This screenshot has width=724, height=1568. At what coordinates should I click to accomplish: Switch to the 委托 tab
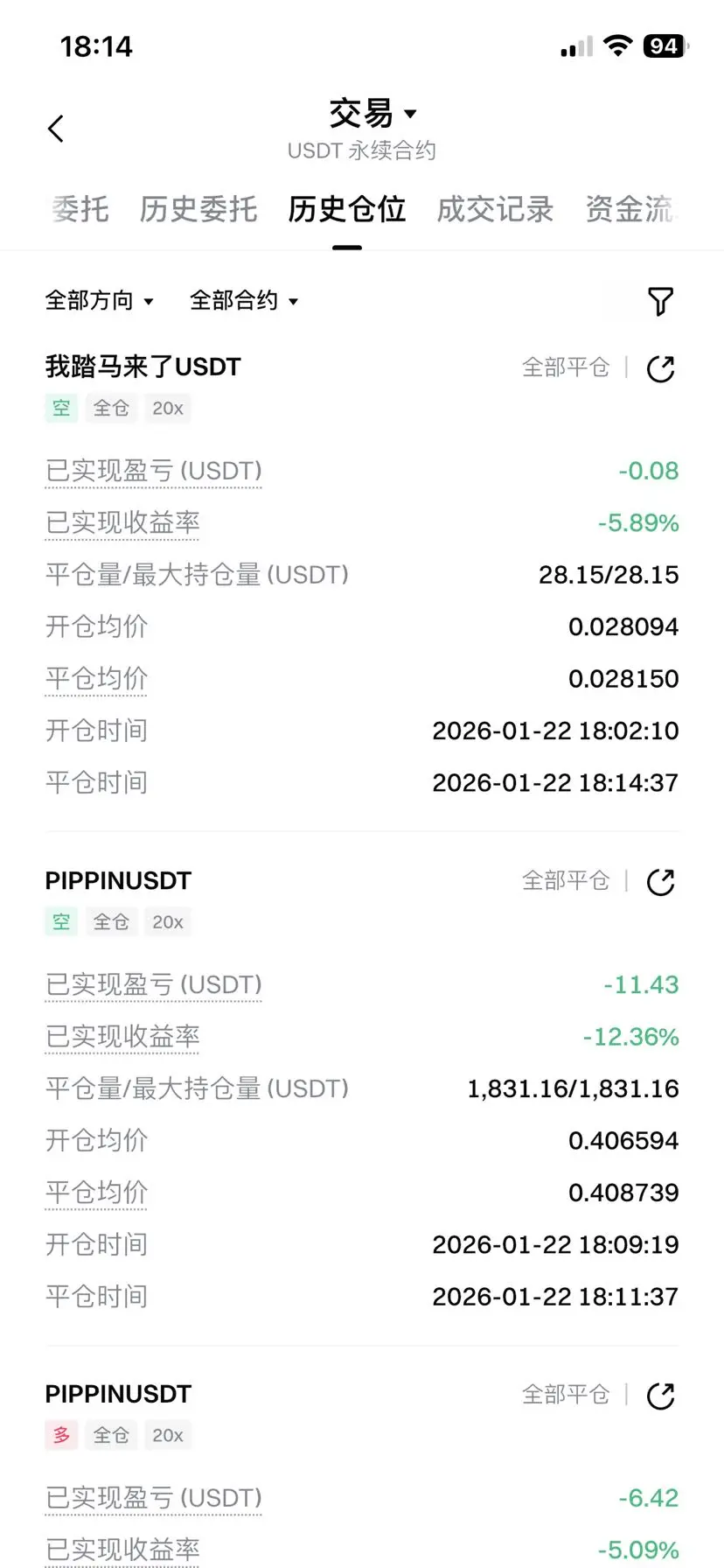79,209
